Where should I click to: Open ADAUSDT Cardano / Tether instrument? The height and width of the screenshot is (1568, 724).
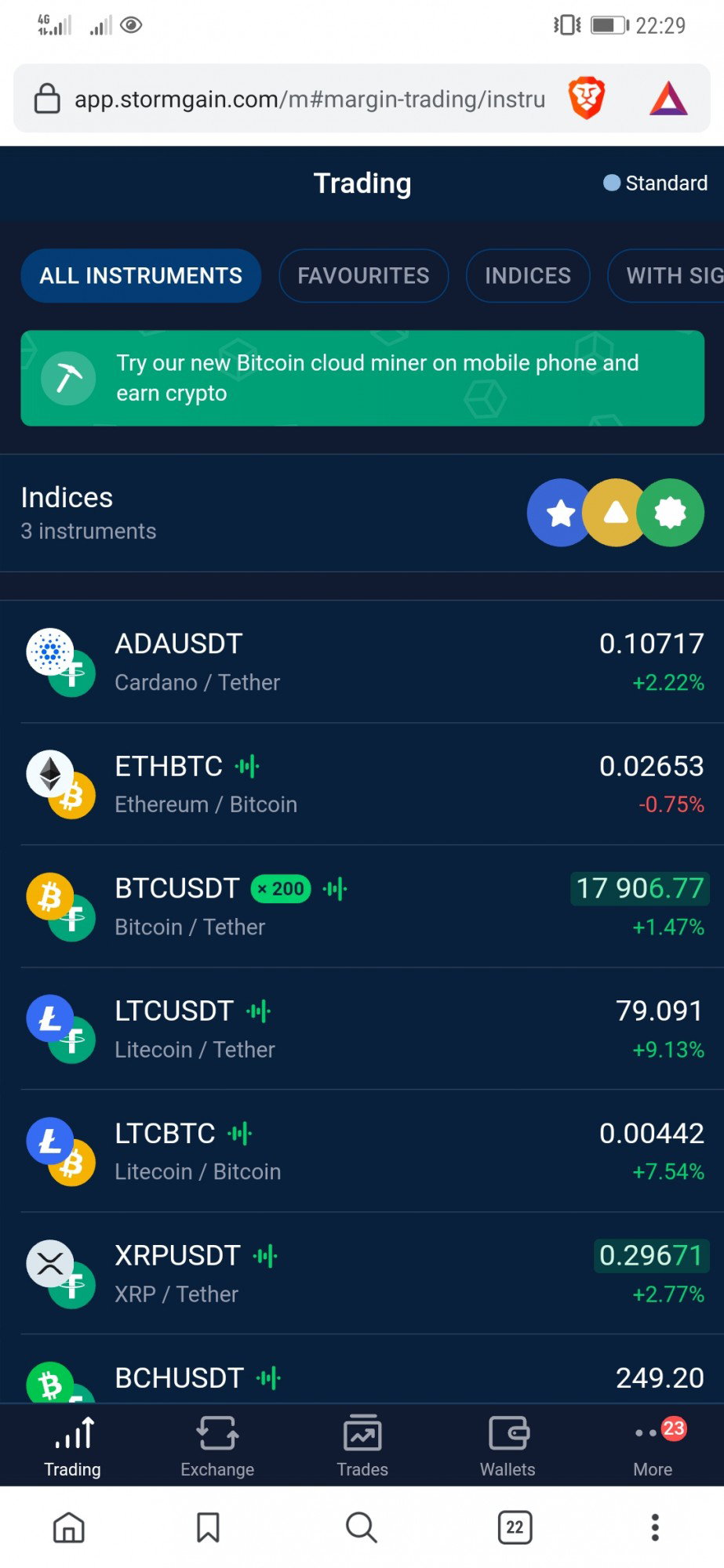[x=362, y=662]
